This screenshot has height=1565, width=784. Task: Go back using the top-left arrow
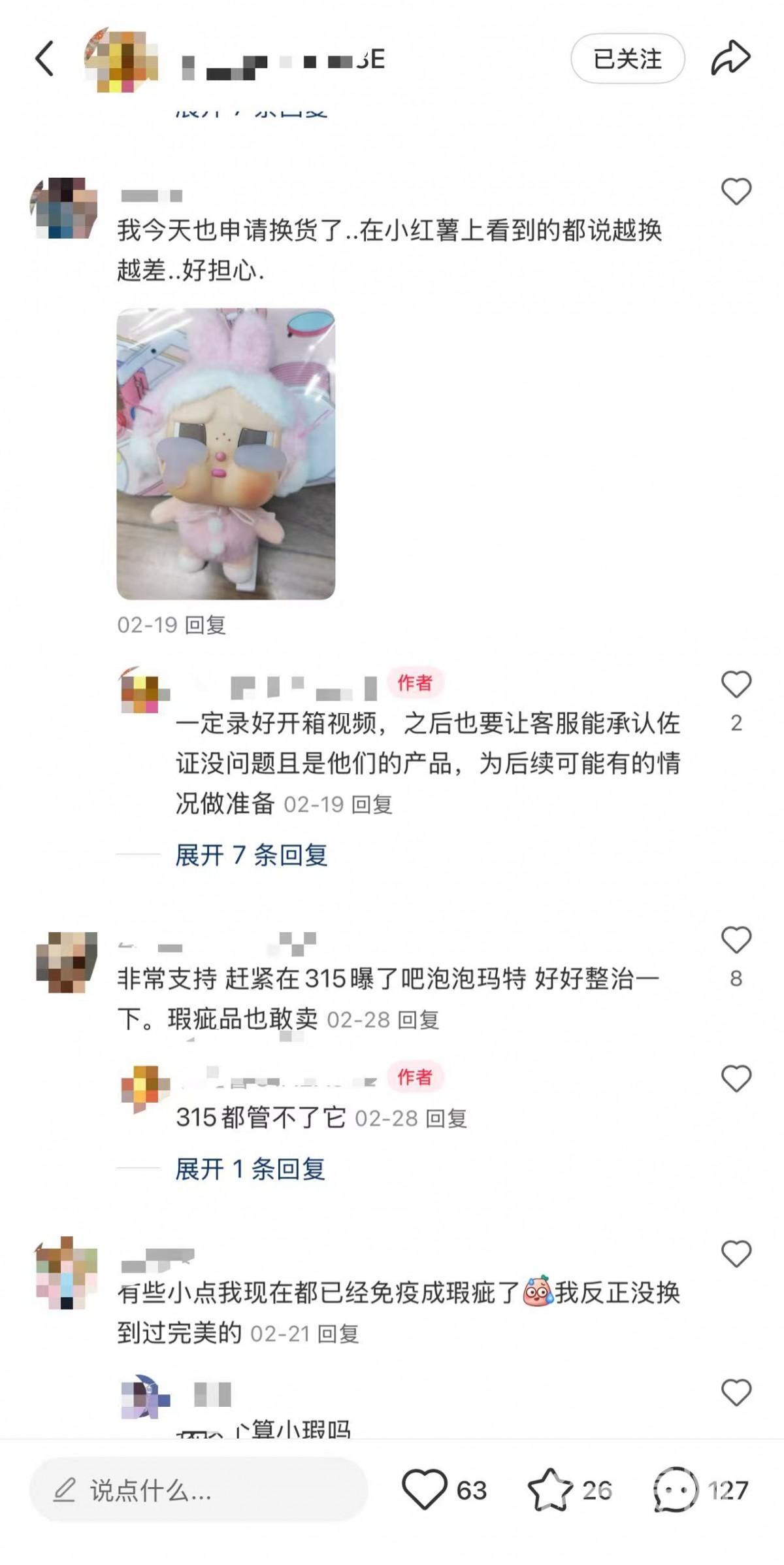44,59
